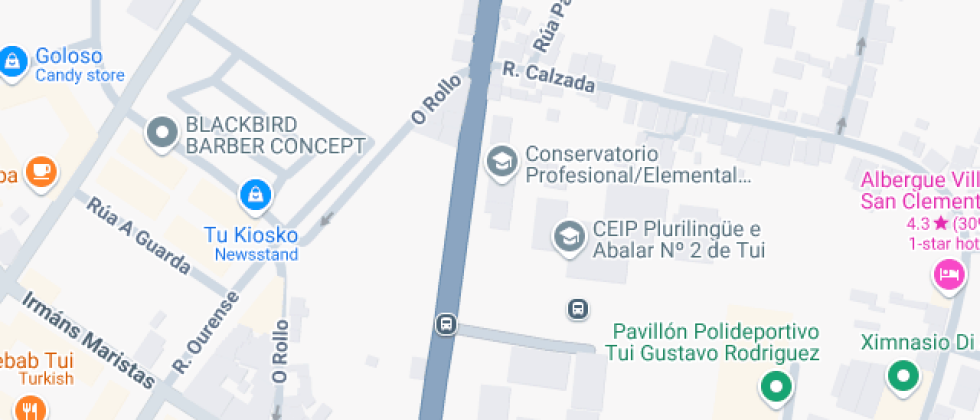Image resolution: width=980 pixels, height=420 pixels.
Task: Tap the Albergue Villa San Clemente hotel pin
Action: point(949,276)
